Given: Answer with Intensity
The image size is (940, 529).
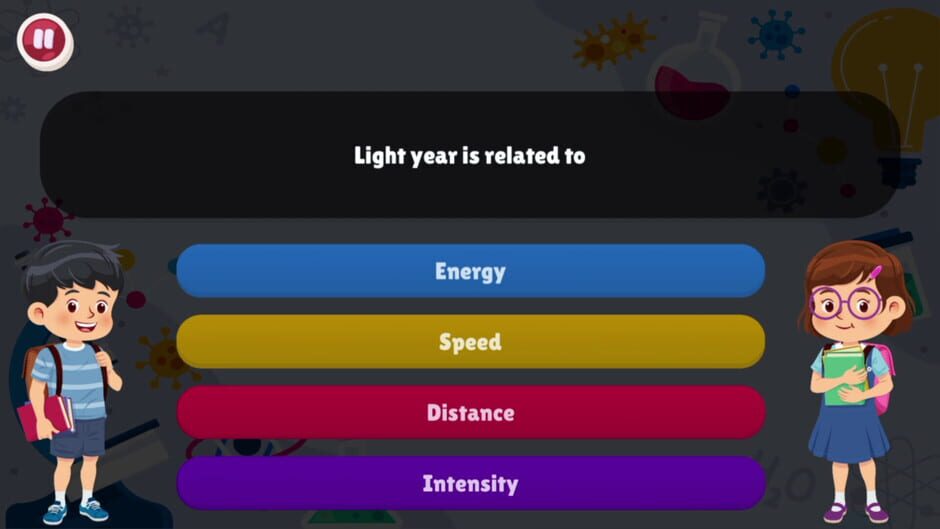Looking at the screenshot, I should coord(470,483).
